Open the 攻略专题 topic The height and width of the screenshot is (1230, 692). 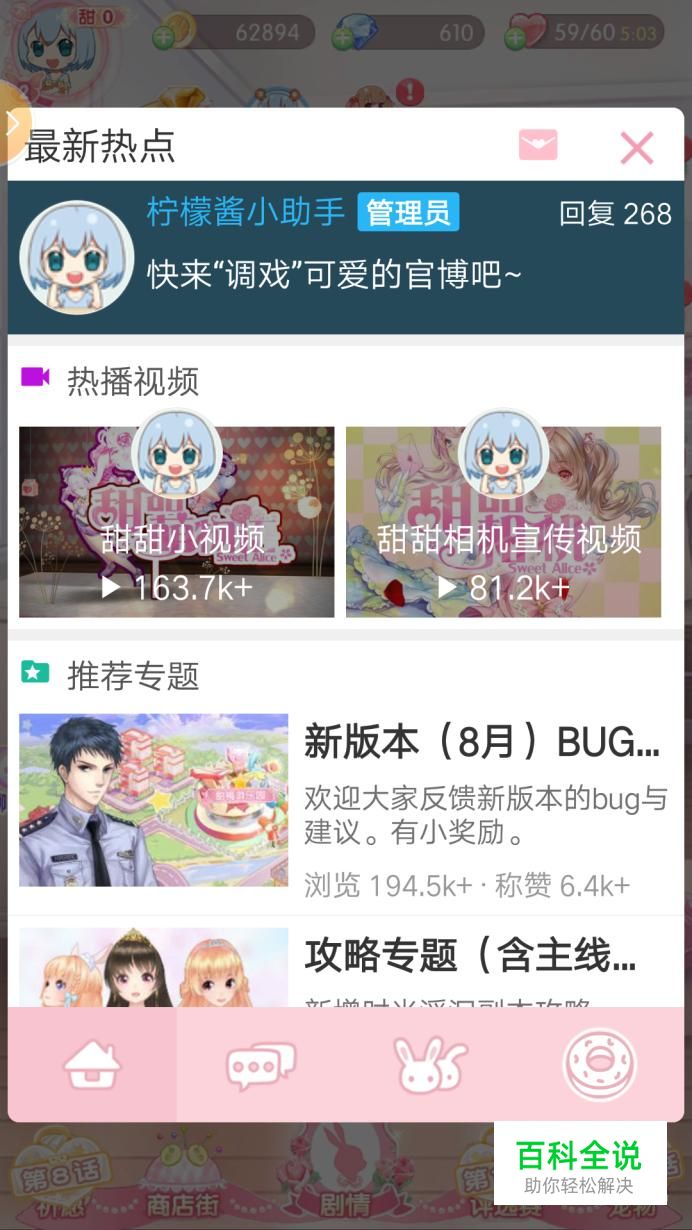[x=346, y=964]
